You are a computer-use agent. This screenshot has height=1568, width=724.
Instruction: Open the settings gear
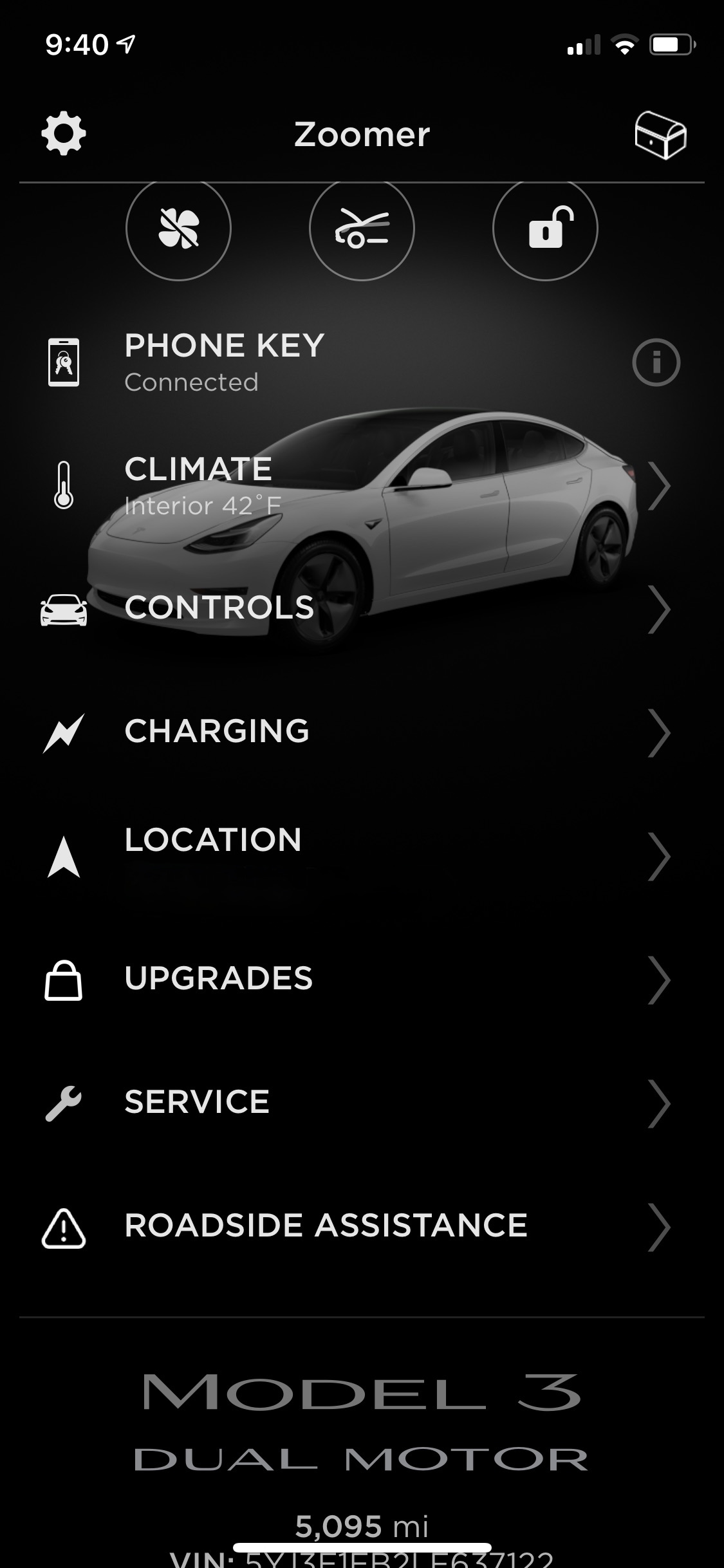(x=63, y=134)
